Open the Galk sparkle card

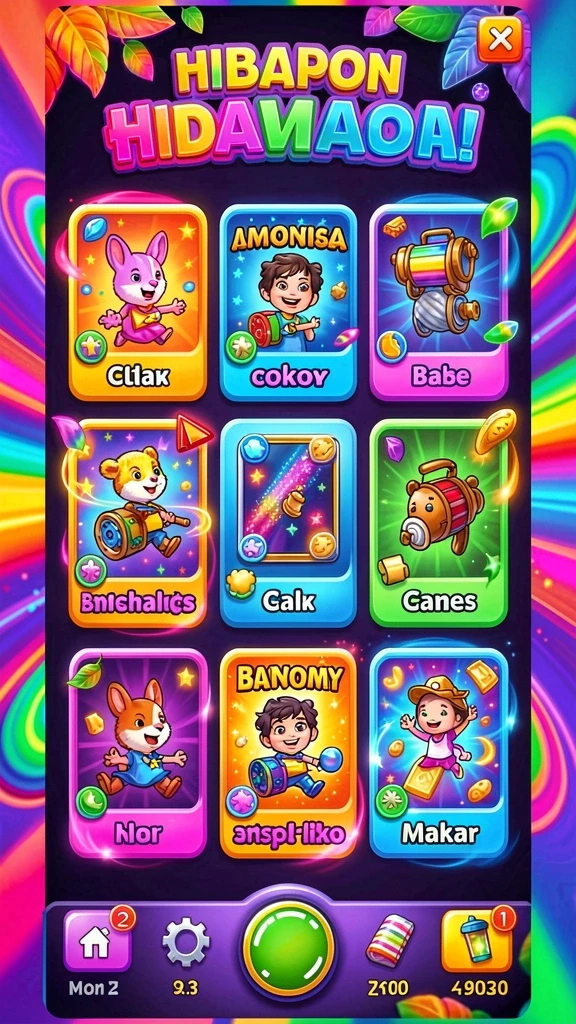click(x=288, y=524)
